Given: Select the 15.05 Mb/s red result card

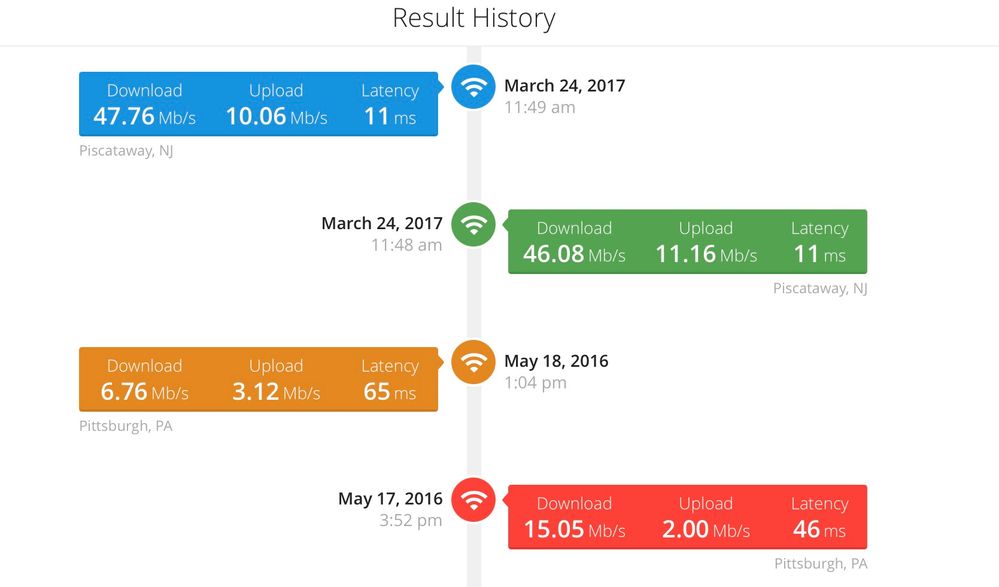Looking at the screenshot, I should pos(688,517).
